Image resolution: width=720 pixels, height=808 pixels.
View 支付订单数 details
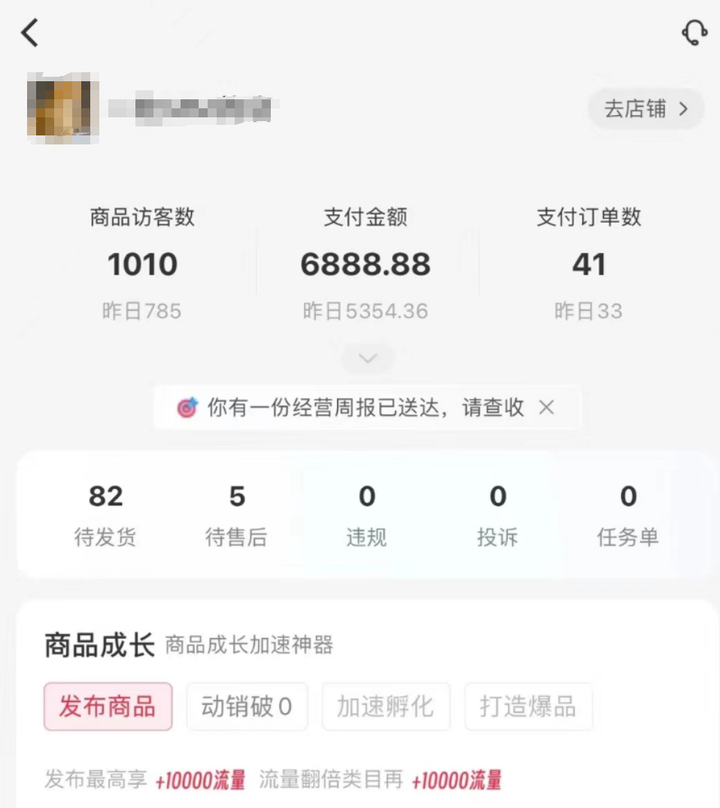tap(589, 264)
